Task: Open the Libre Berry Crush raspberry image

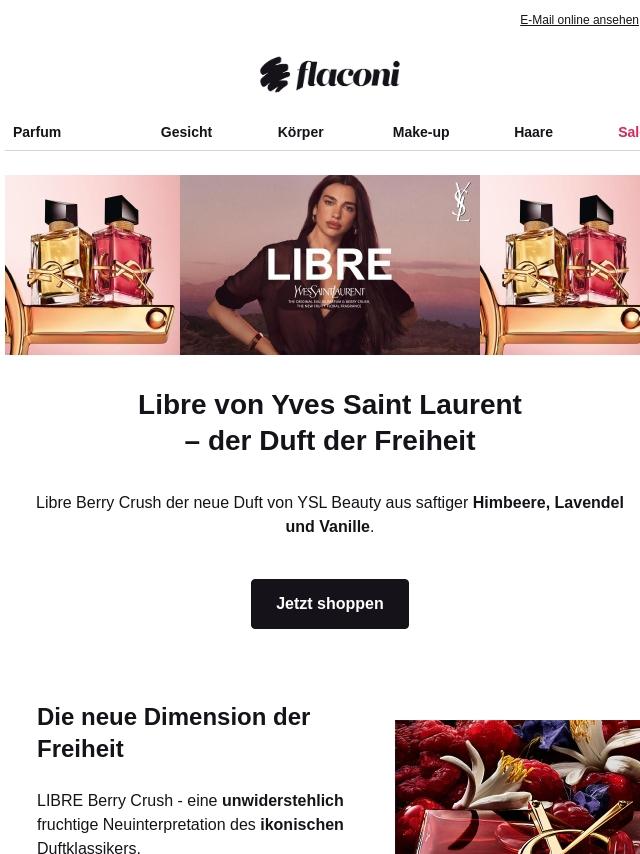Action: point(517,787)
